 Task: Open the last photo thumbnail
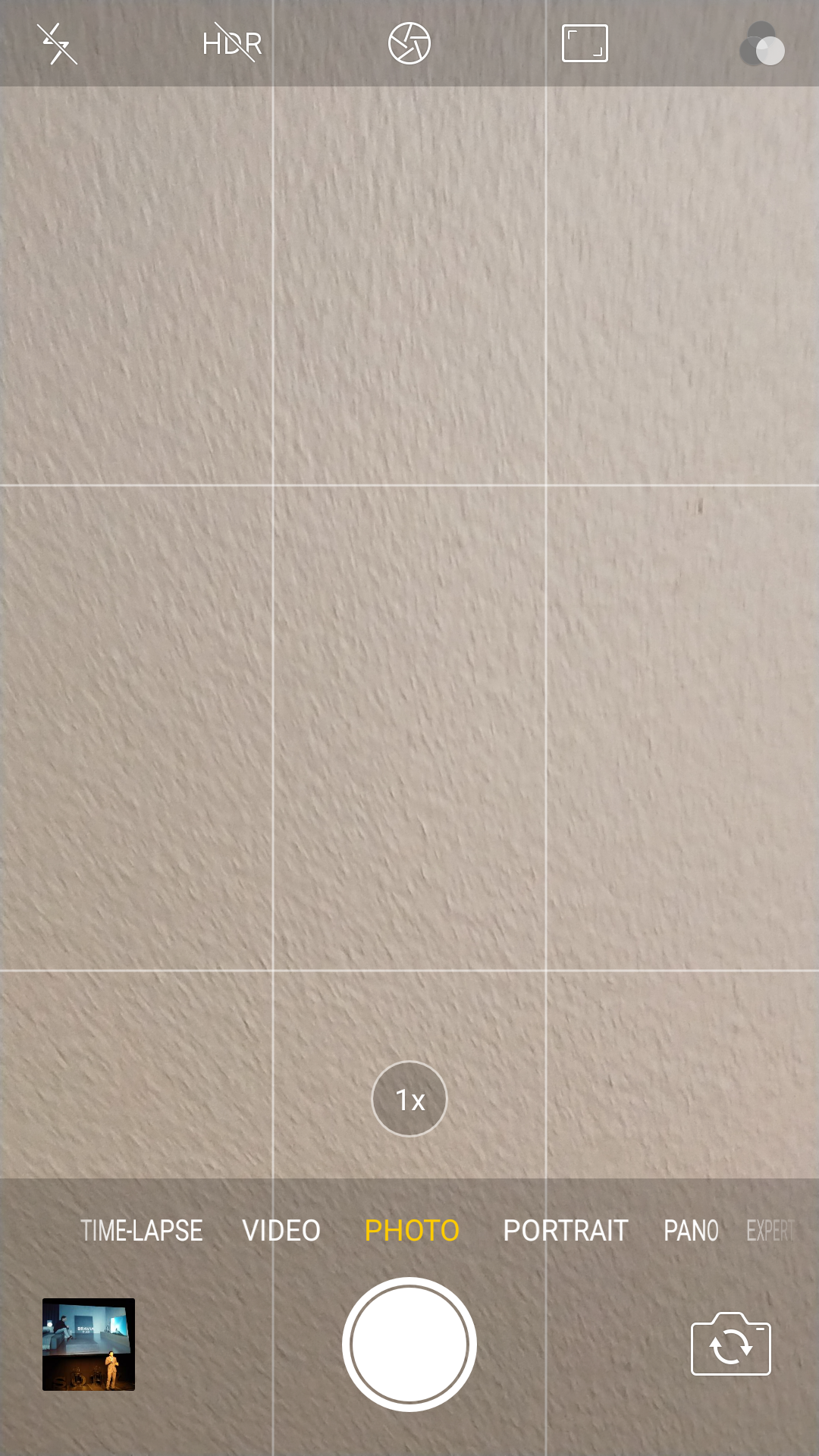[89, 1345]
